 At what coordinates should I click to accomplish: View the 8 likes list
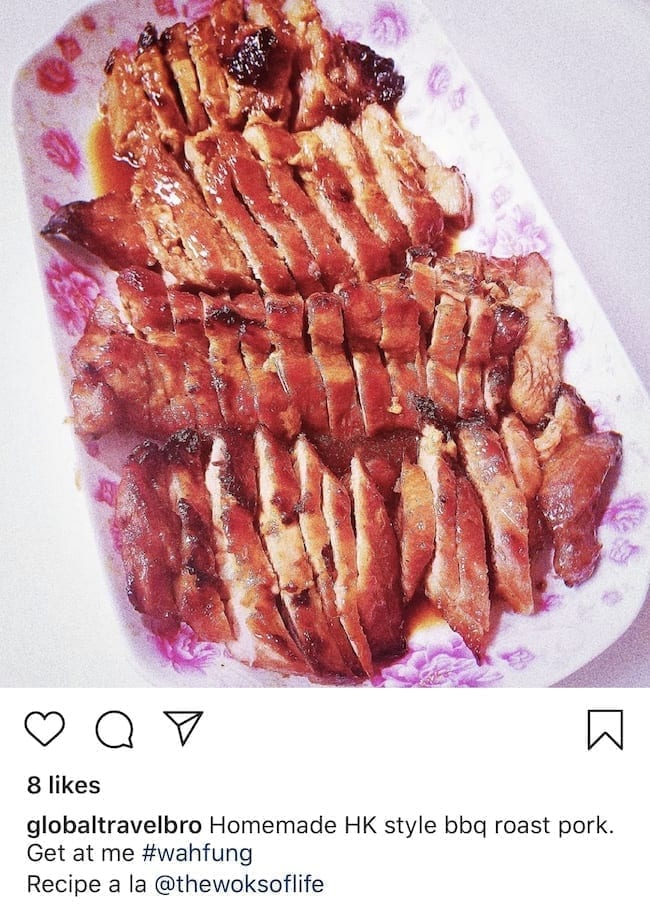(x=64, y=785)
